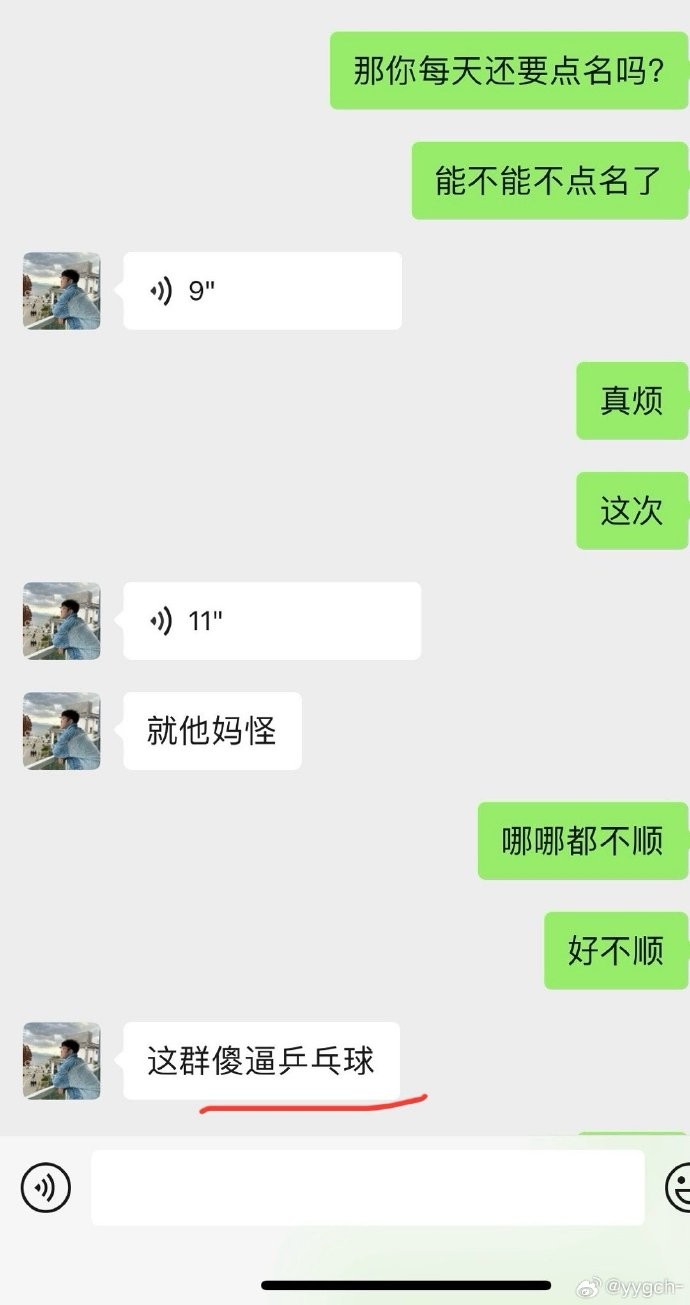View profile from avatar beside "这群傻逼乒乓球"
Screen dimensions: 690x1305
point(62,1061)
